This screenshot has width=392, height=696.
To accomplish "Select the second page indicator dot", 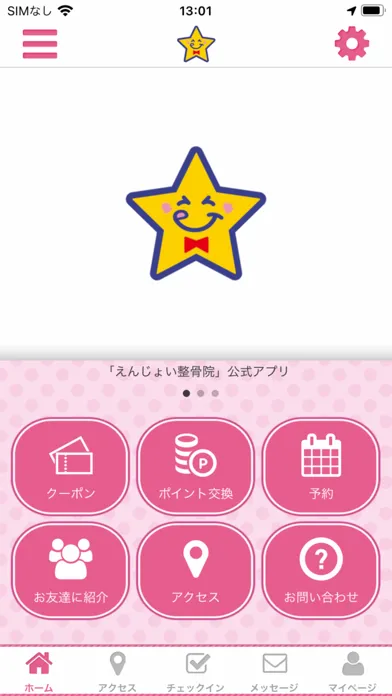I will pos(201,393).
